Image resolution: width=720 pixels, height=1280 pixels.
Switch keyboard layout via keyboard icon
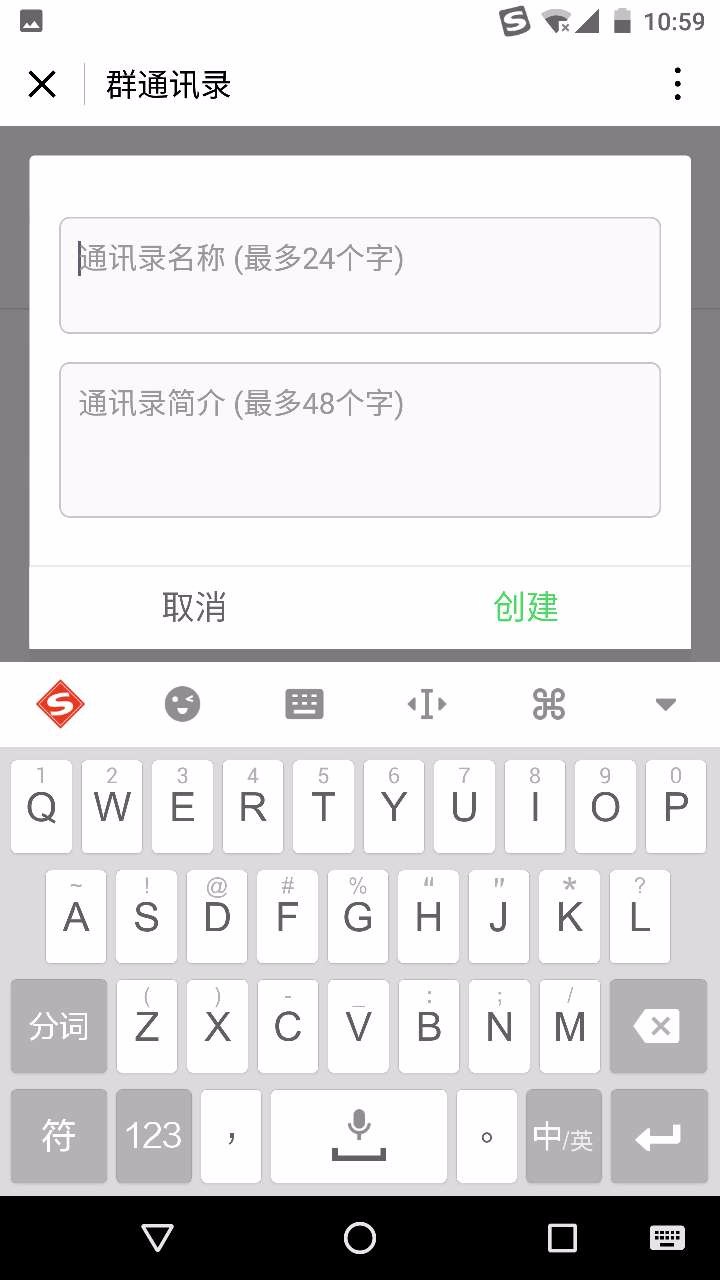304,704
